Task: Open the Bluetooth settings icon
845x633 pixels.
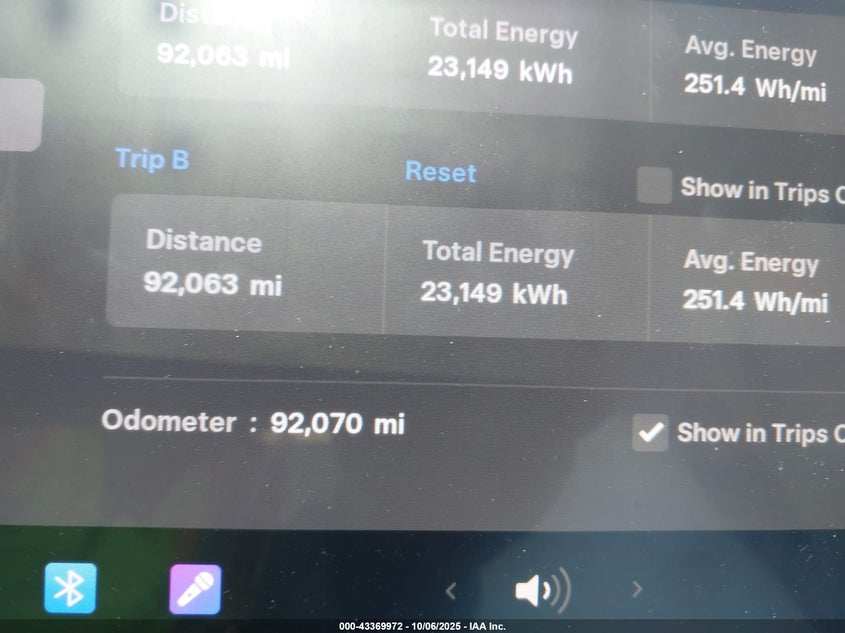Action: tap(70, 588)
